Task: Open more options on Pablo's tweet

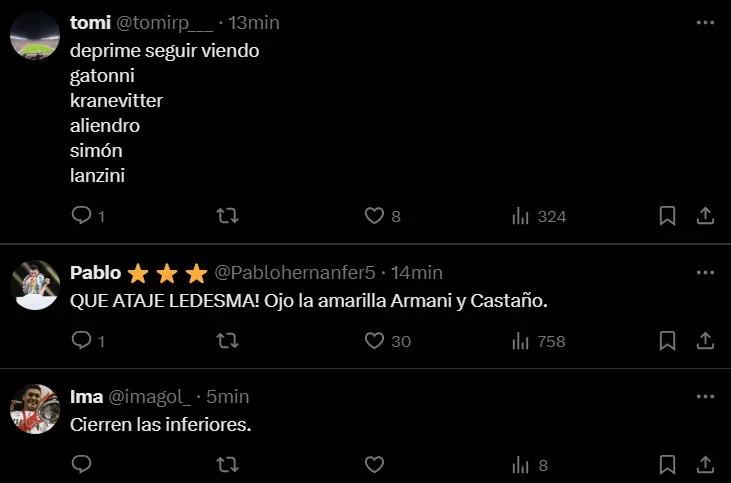Action: 704,272
